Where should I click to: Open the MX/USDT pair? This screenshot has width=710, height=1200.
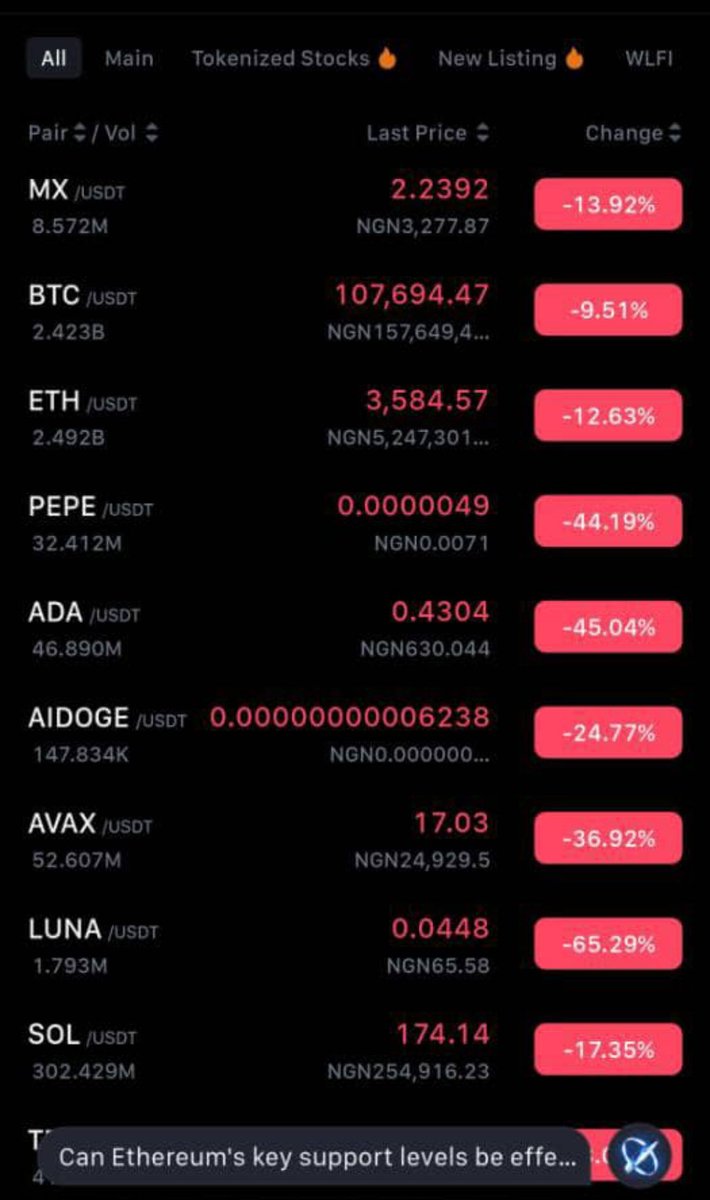point(355,205)
